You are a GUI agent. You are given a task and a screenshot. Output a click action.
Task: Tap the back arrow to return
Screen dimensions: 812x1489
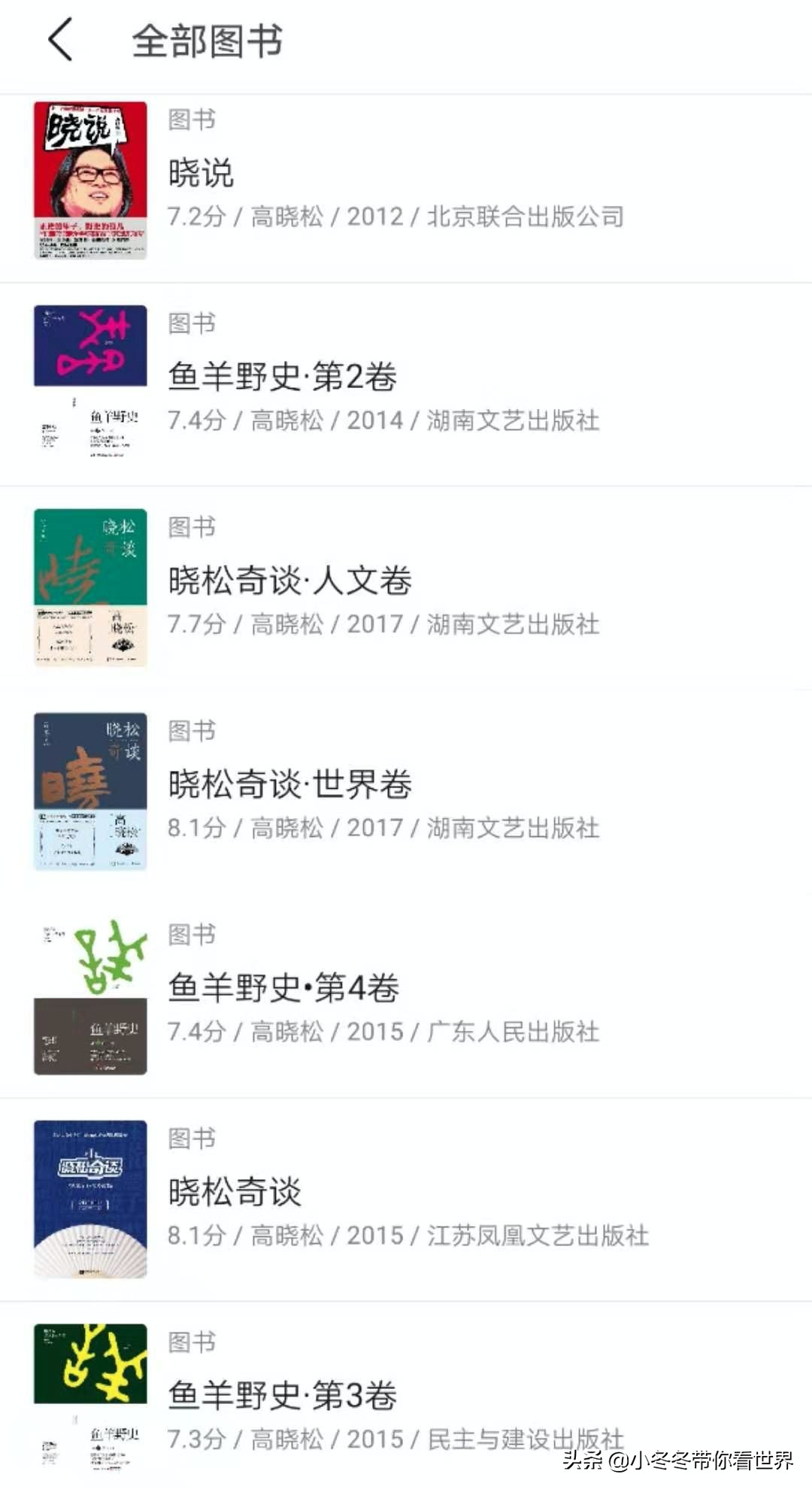click(x=59, y=41)
